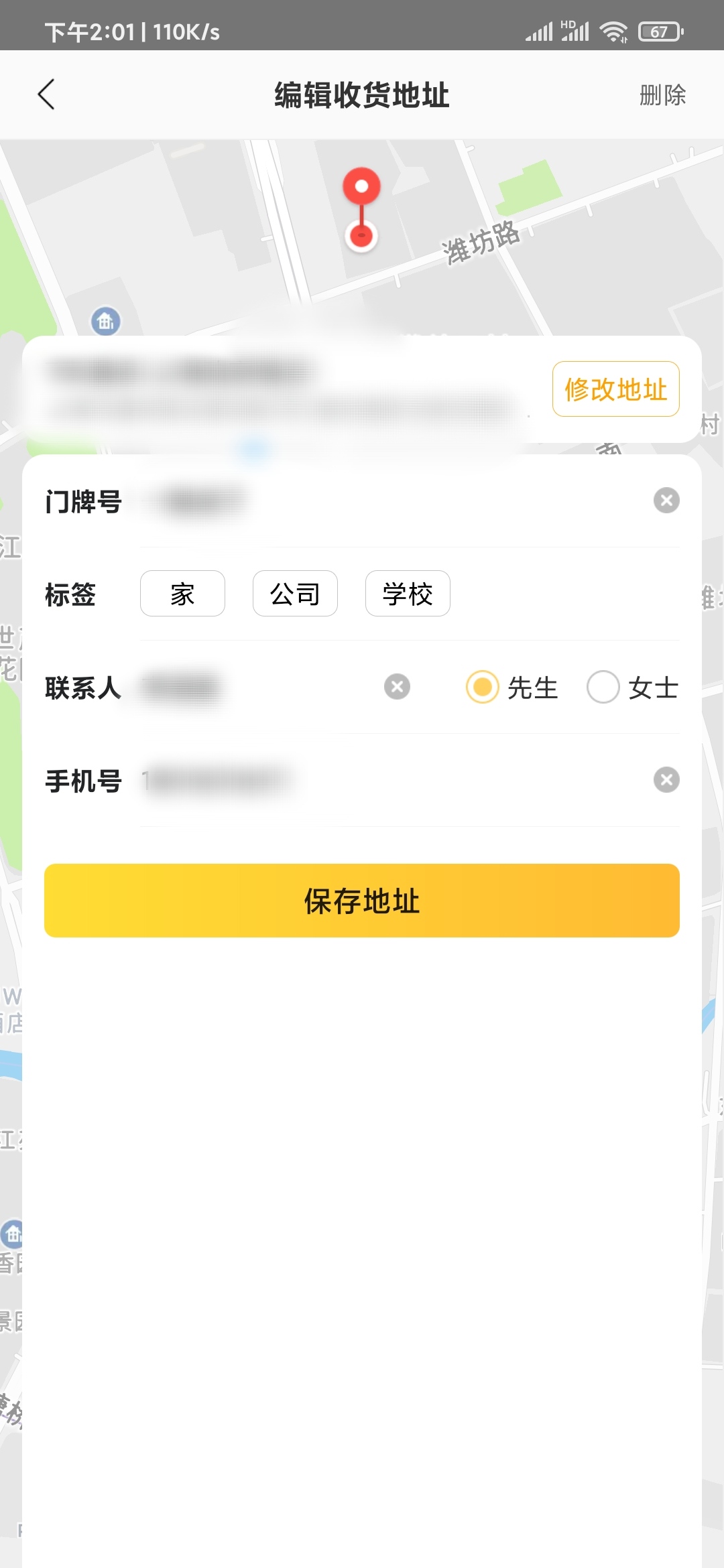Tap the 编辑收货地址 title

tap(361, 94)
